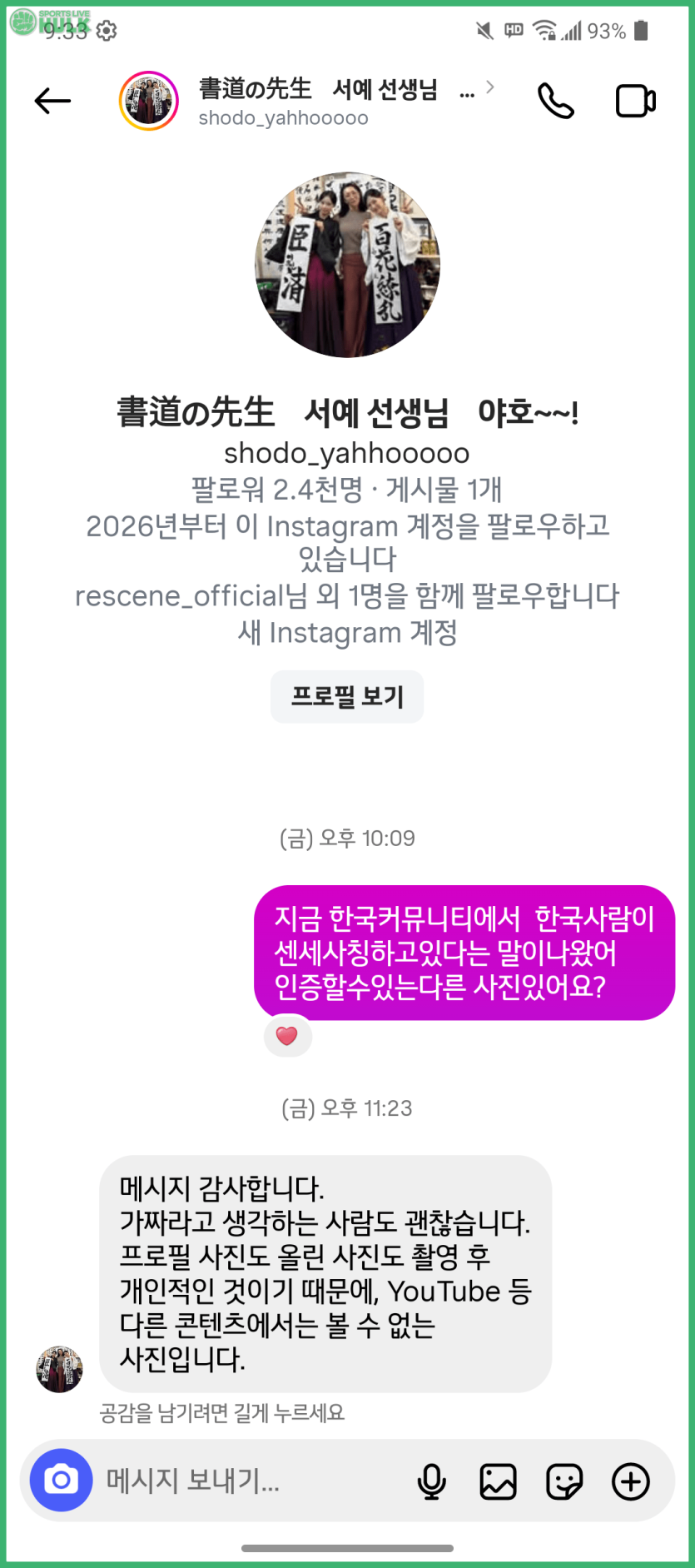Tap the sender avatar beside received message

(59, 1369)
